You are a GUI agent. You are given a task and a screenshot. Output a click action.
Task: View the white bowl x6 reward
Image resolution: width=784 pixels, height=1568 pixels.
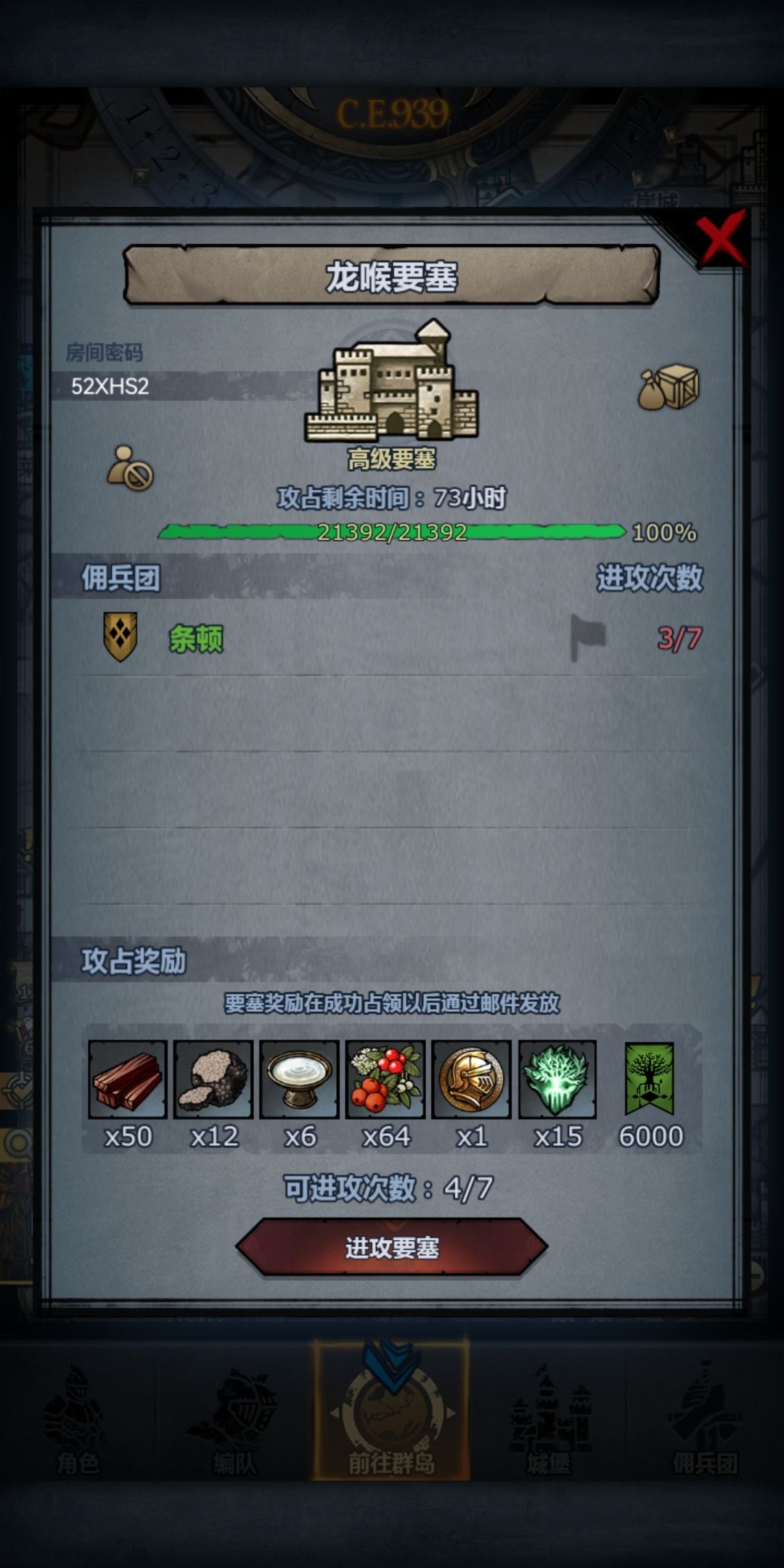click(x=299, y=1079)
